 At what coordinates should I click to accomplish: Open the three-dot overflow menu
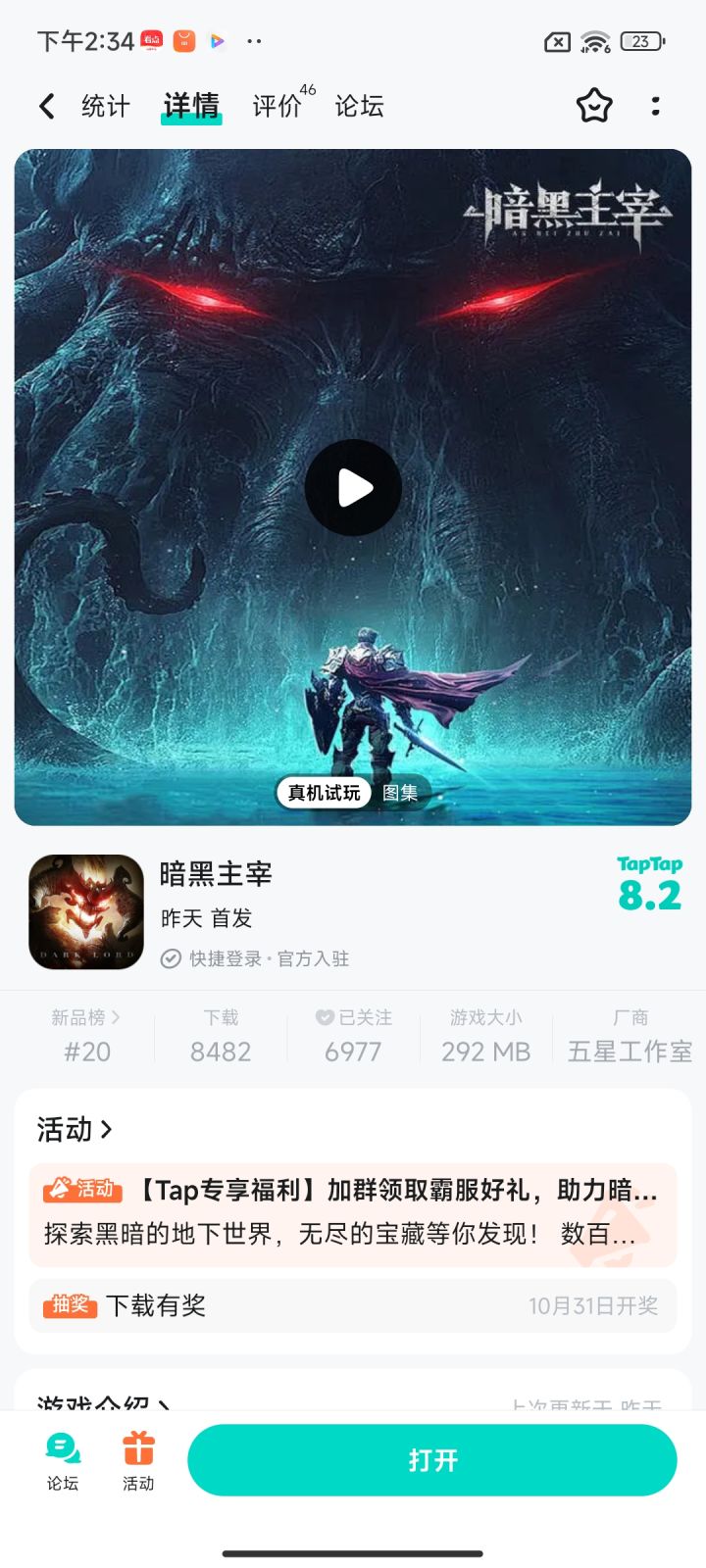655,106
